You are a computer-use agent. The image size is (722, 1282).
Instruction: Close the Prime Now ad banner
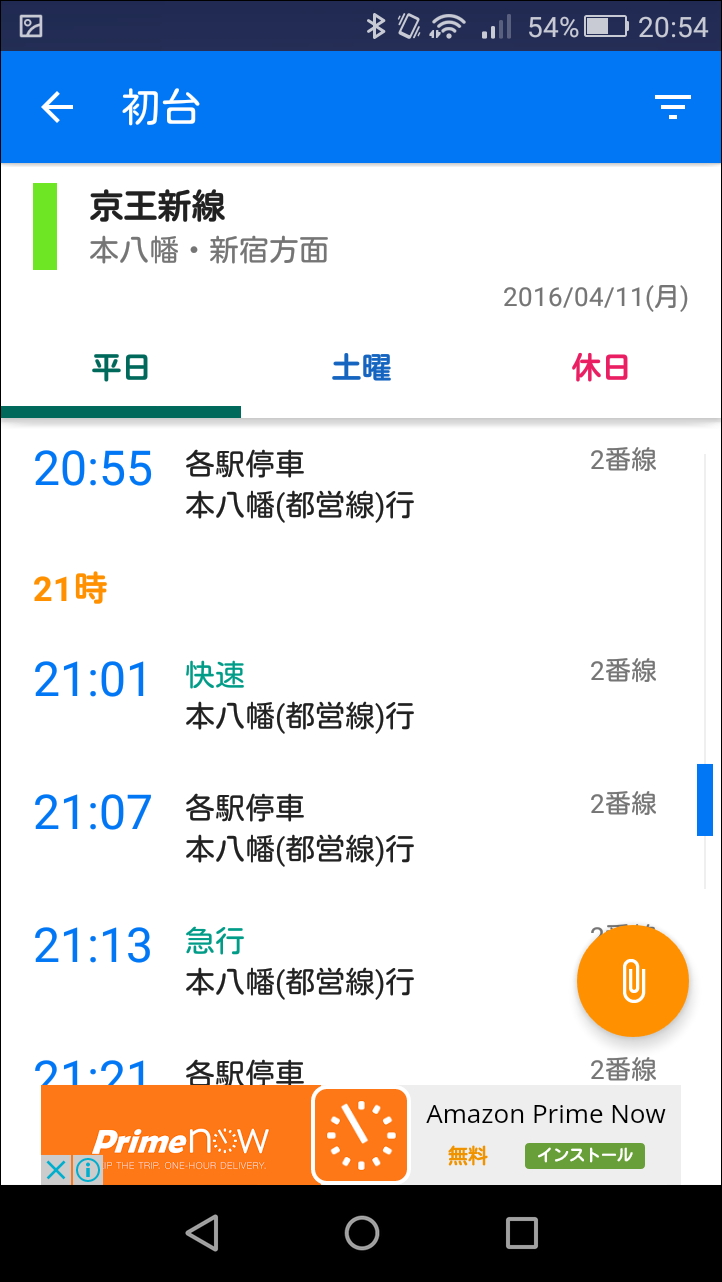56,1169
